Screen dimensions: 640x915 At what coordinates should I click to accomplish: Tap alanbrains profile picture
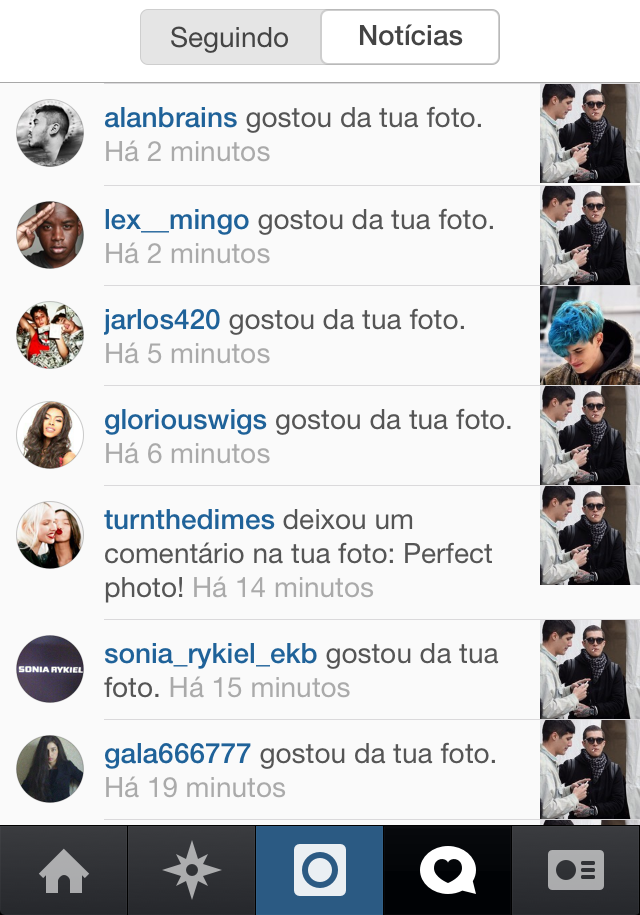pyautogui.click(x=50, y=133)
